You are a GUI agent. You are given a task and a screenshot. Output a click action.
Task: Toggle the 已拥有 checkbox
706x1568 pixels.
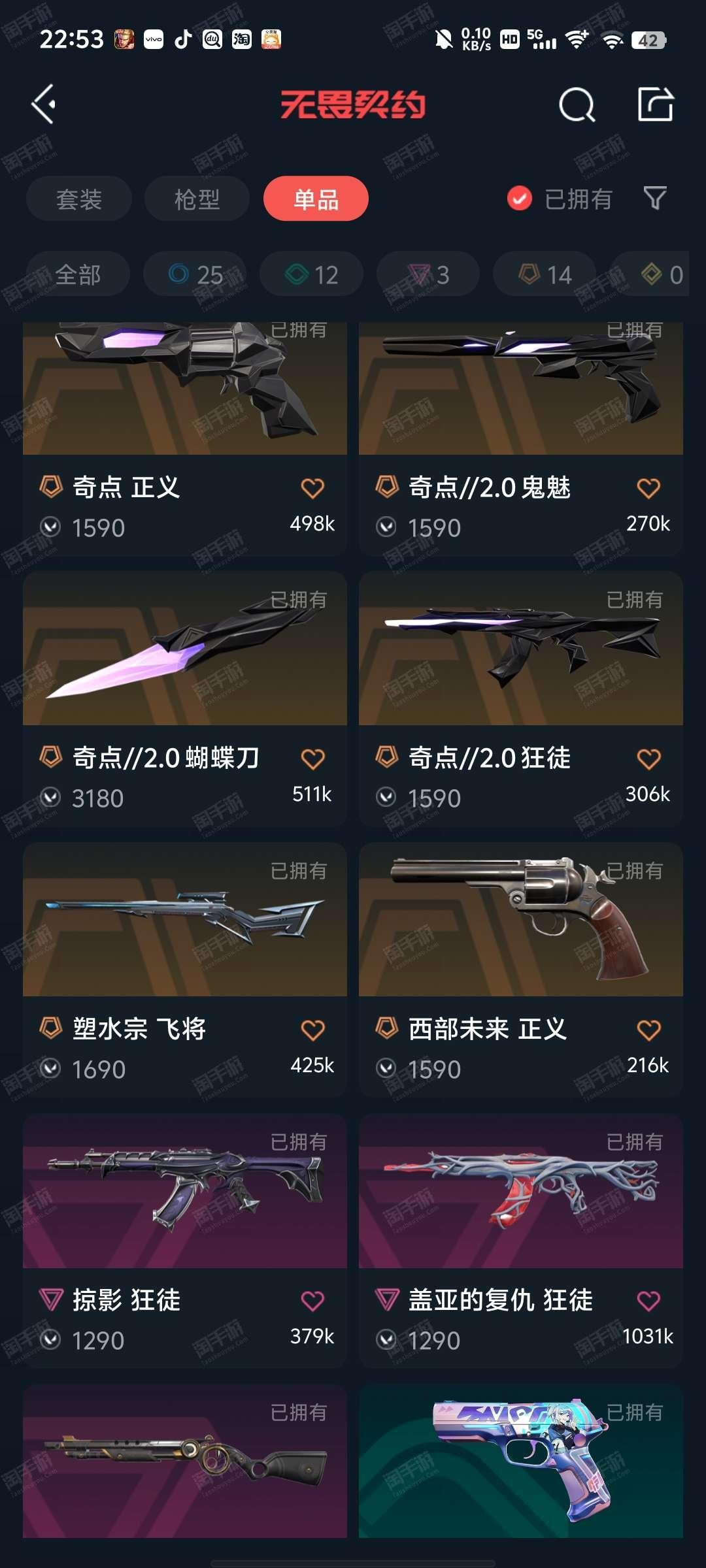(520, 199)
